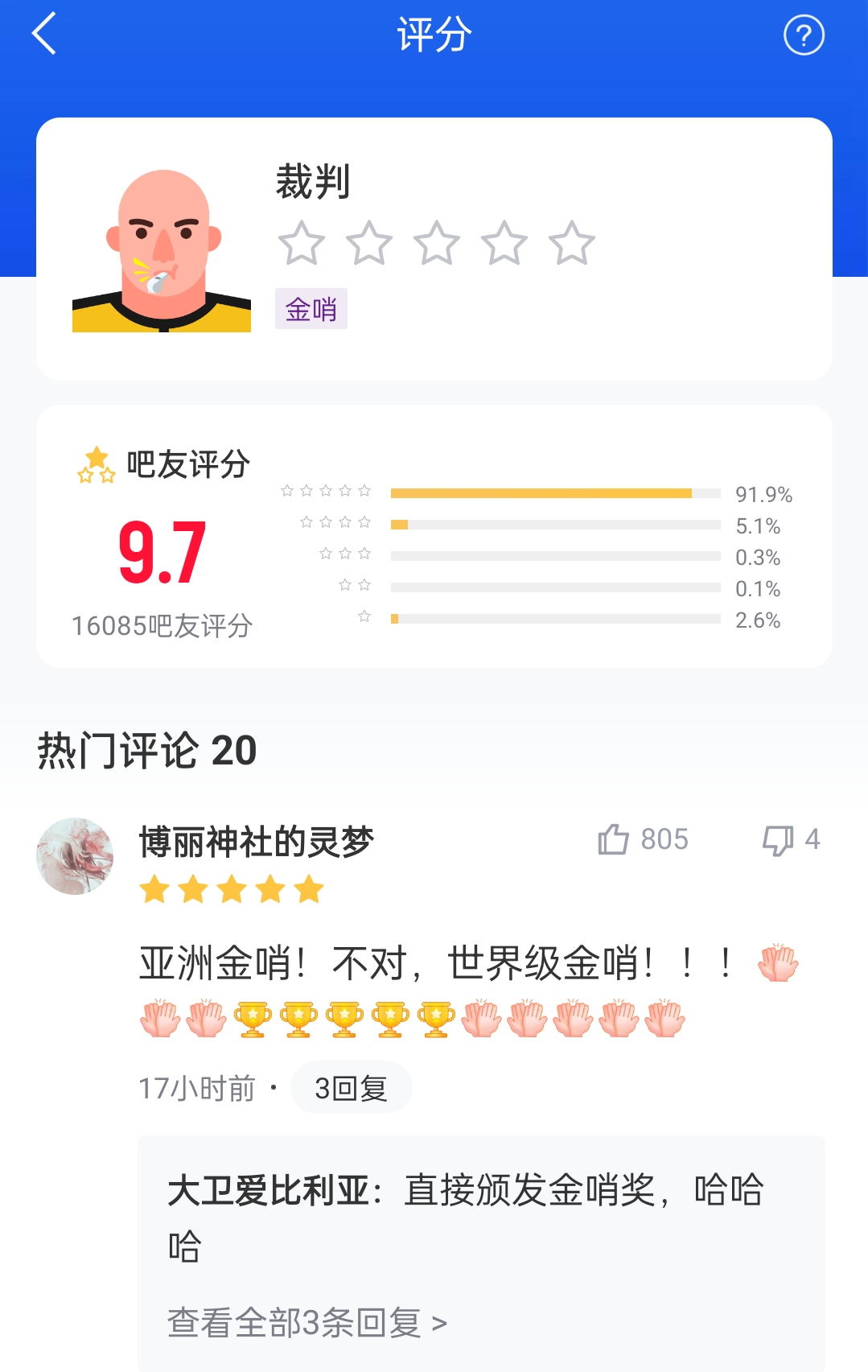Open the help question mark icon
868x1372 pixels.
tap(804, 35)
